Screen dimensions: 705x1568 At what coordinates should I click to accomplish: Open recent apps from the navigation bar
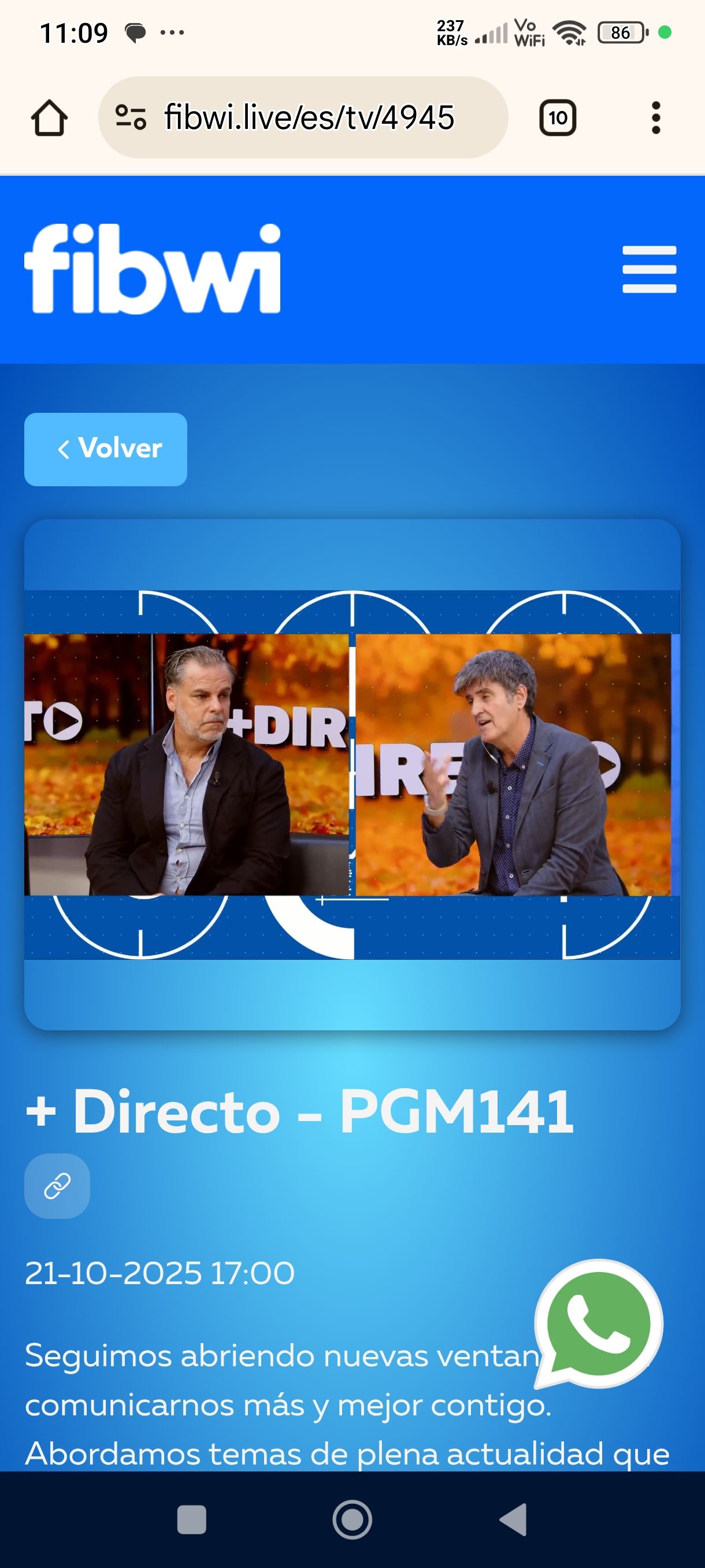point(192,1520)
